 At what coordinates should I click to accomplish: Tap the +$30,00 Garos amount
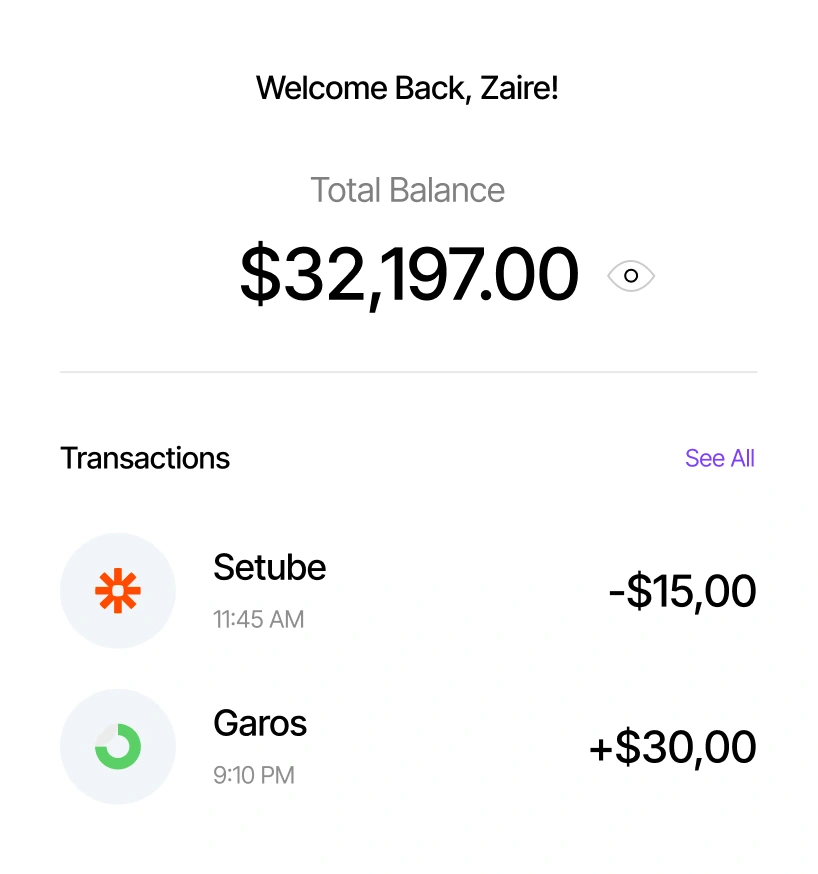click(x=672, y=746)
